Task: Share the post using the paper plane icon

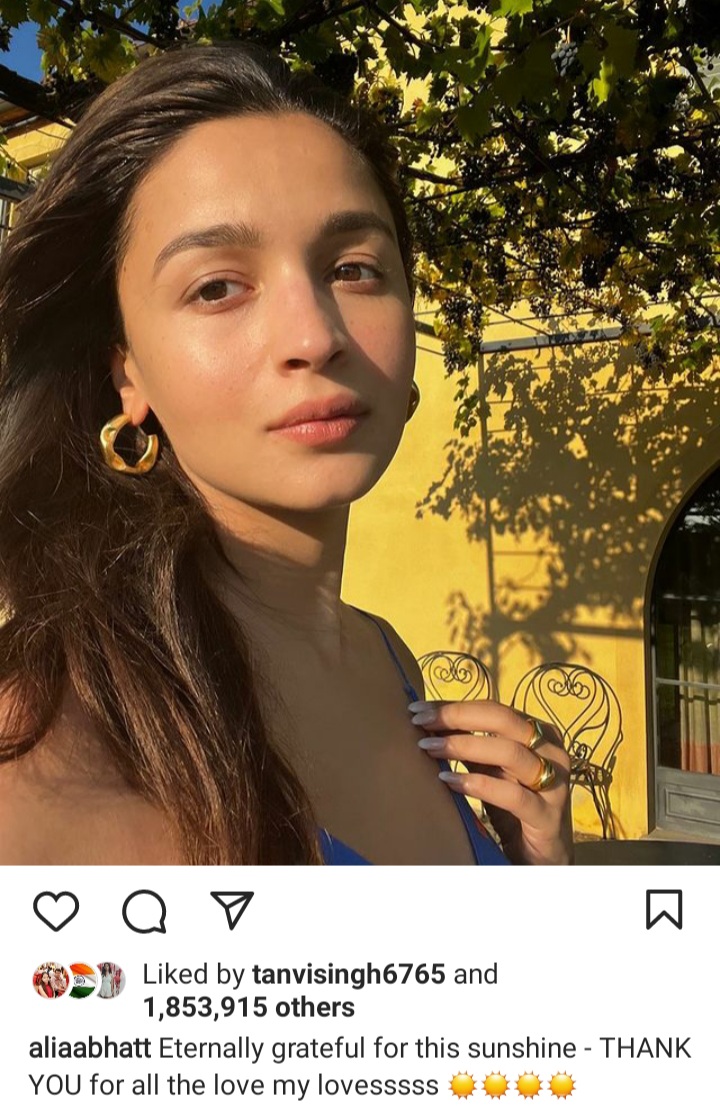Action: coord(232,911)
